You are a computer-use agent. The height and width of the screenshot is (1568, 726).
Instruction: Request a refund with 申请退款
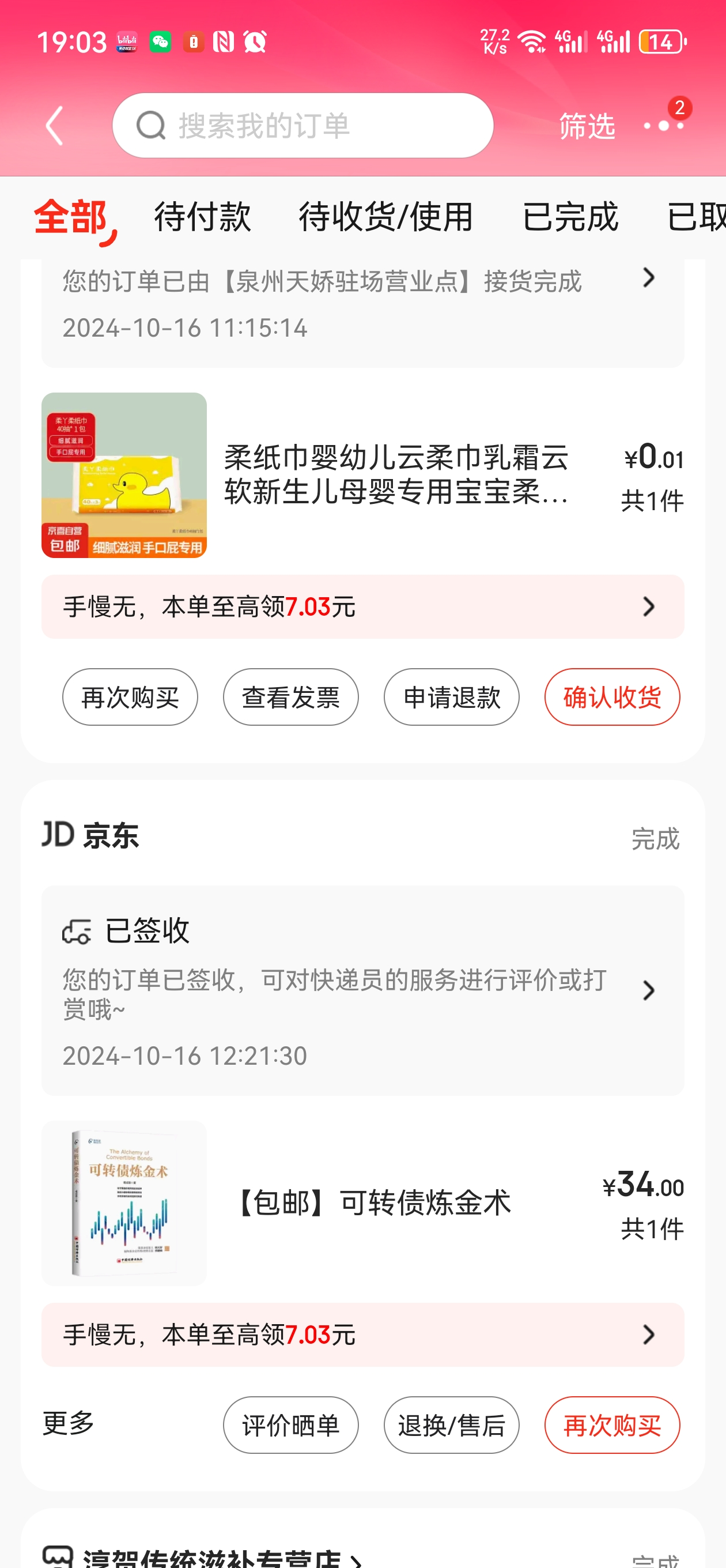452,697
